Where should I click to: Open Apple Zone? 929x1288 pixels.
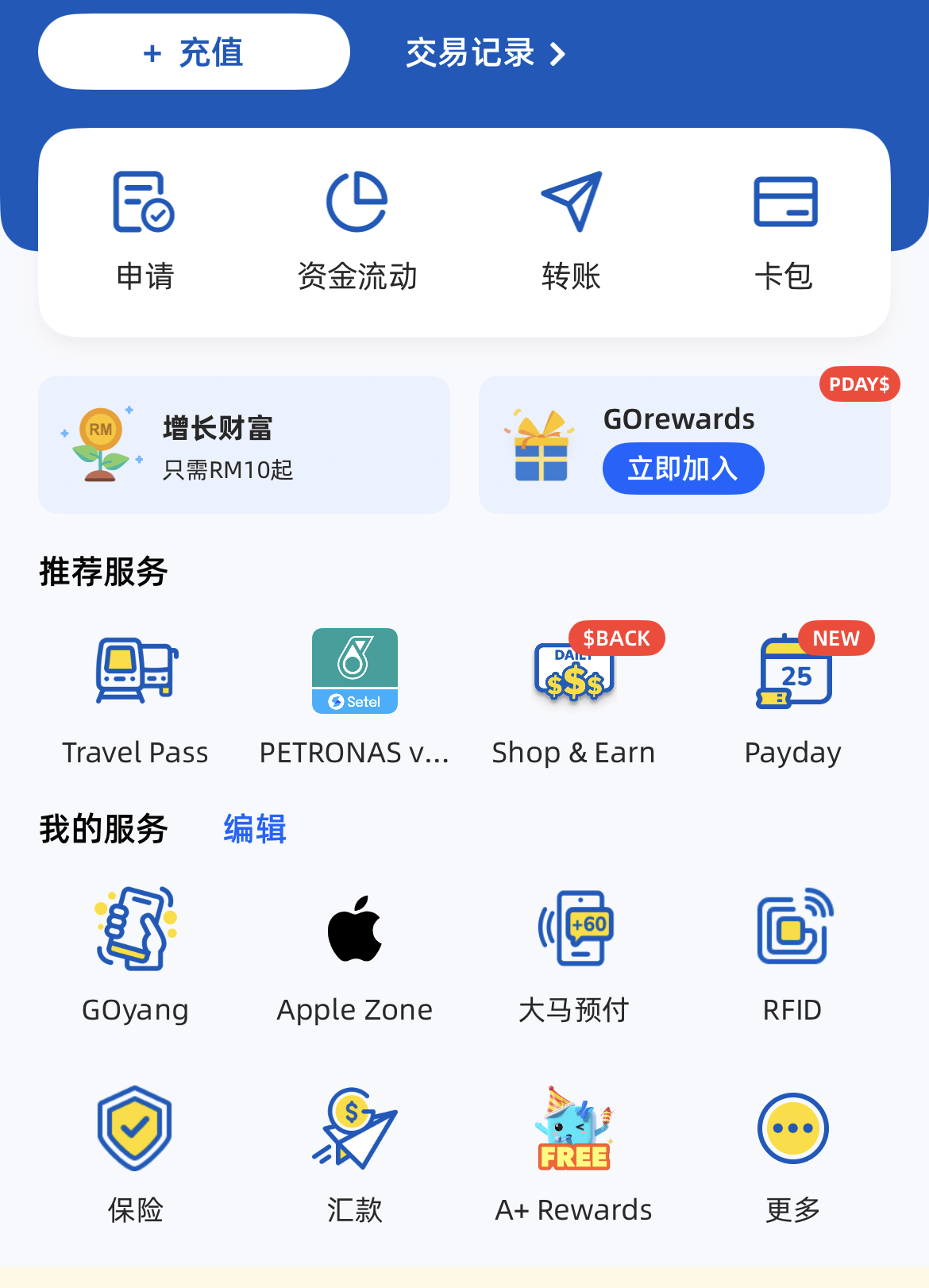(355, 953)
